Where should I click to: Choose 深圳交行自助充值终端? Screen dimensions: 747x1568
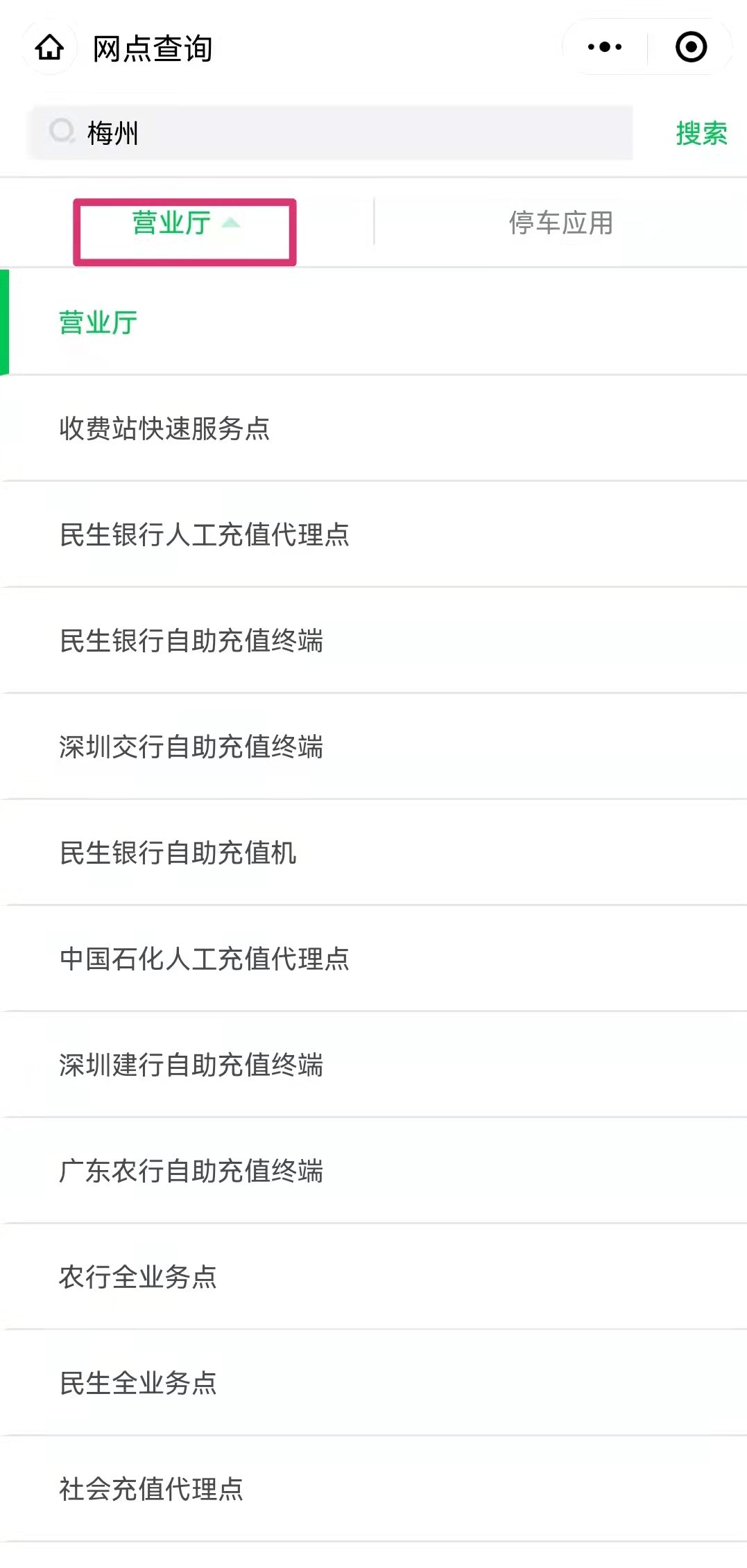[191, 747]
